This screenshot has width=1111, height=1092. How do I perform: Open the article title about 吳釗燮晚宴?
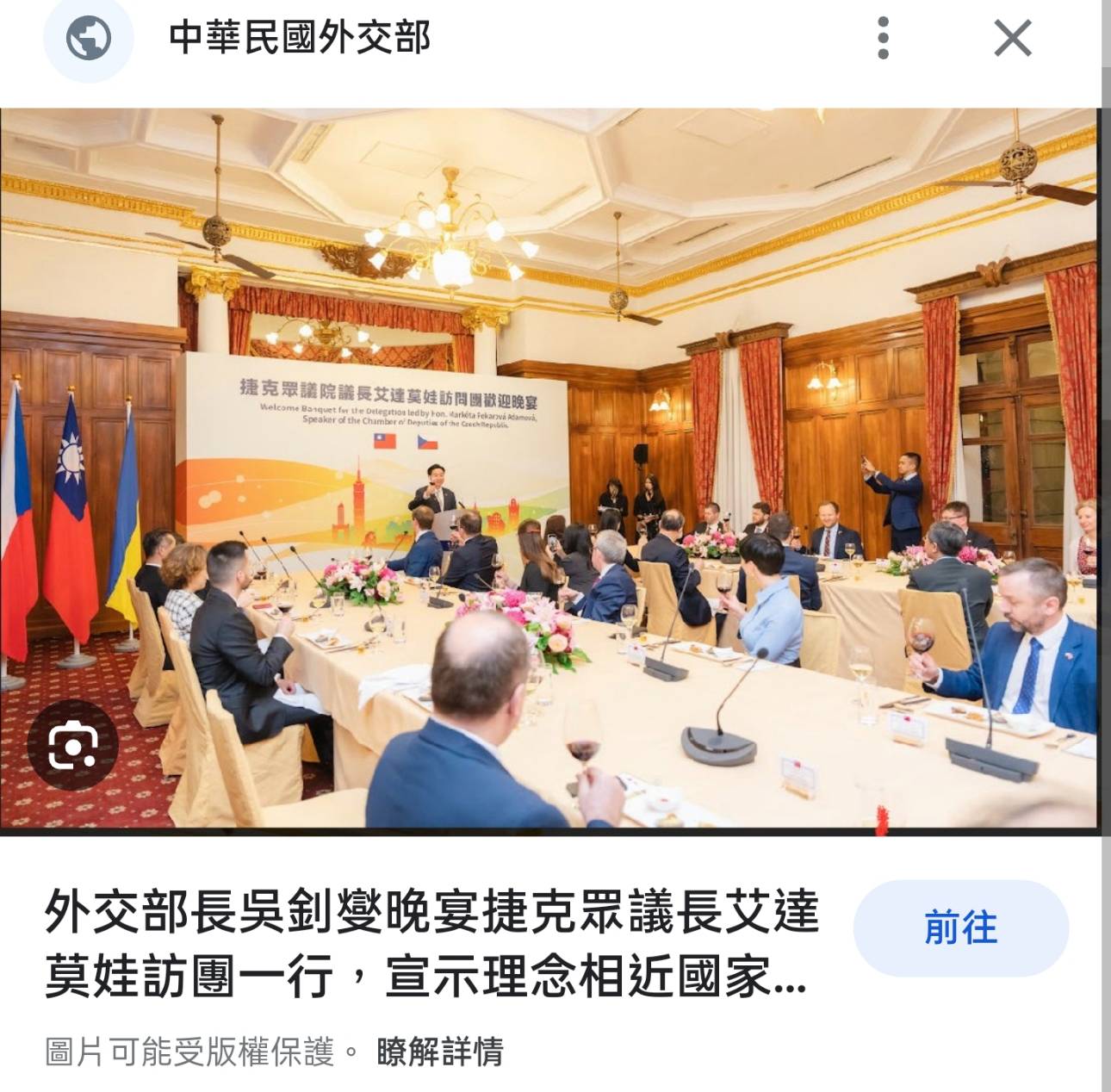(431, 945)
